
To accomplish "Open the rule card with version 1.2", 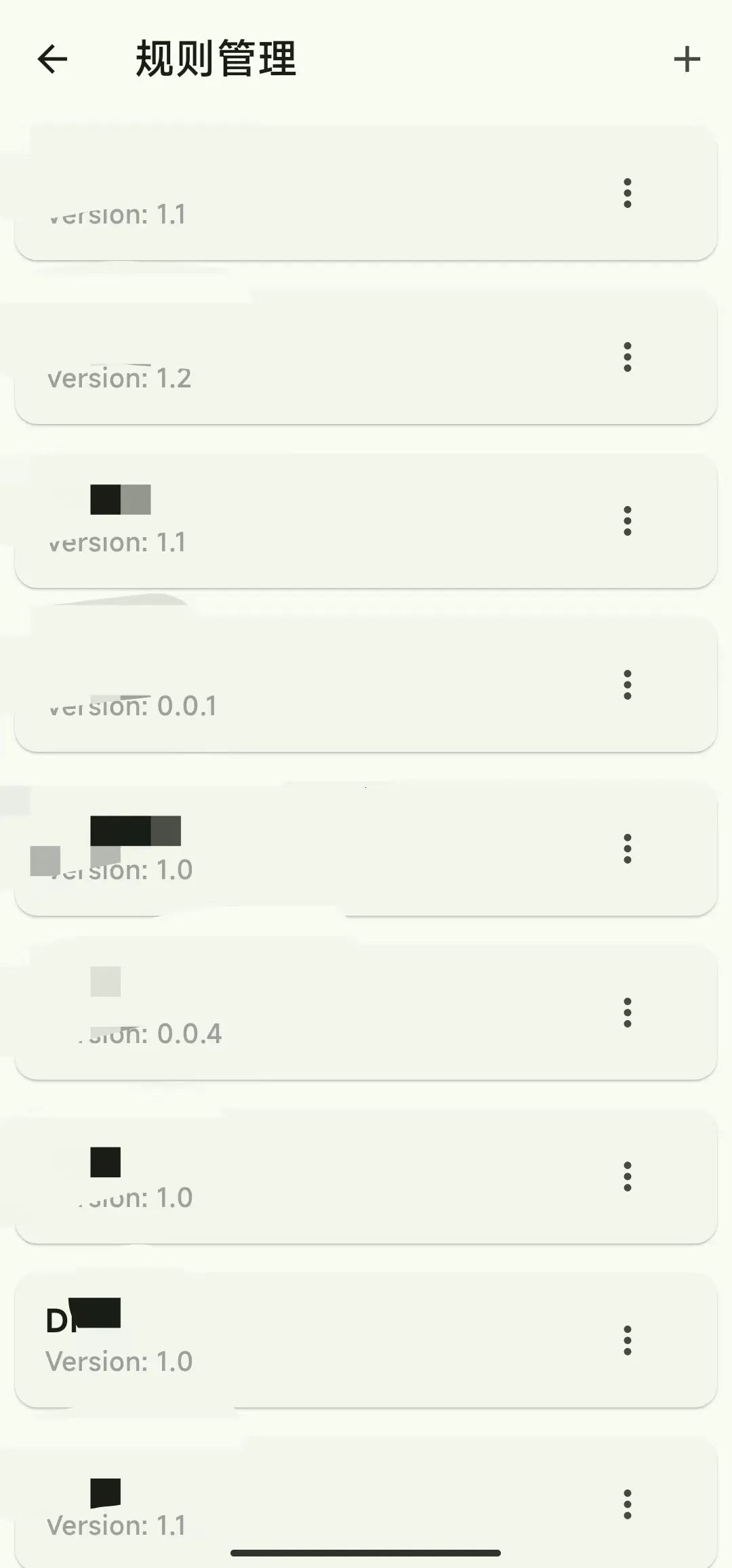I will (366, 358).
